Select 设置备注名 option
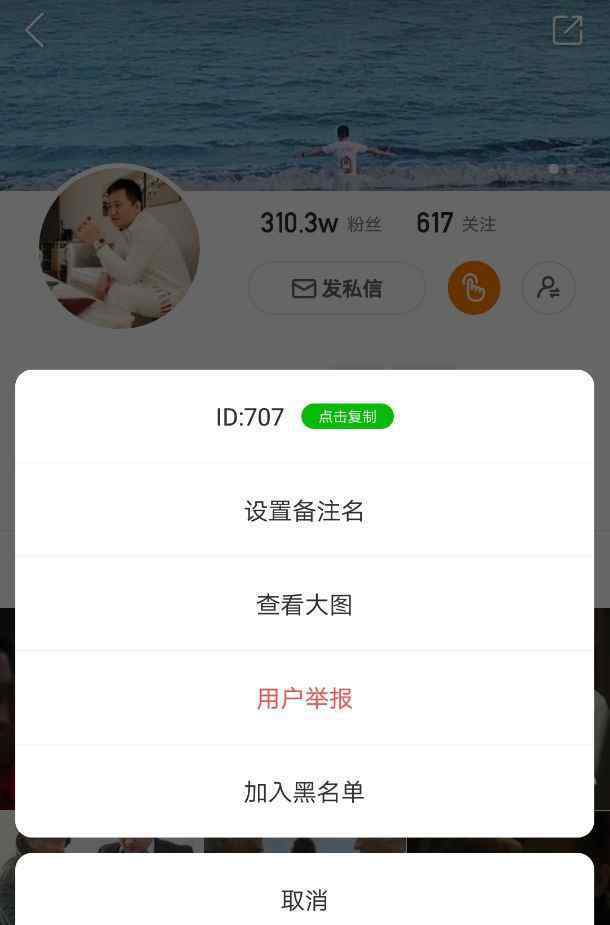Viewport: 610px width, 925px height. coord(304,511)
